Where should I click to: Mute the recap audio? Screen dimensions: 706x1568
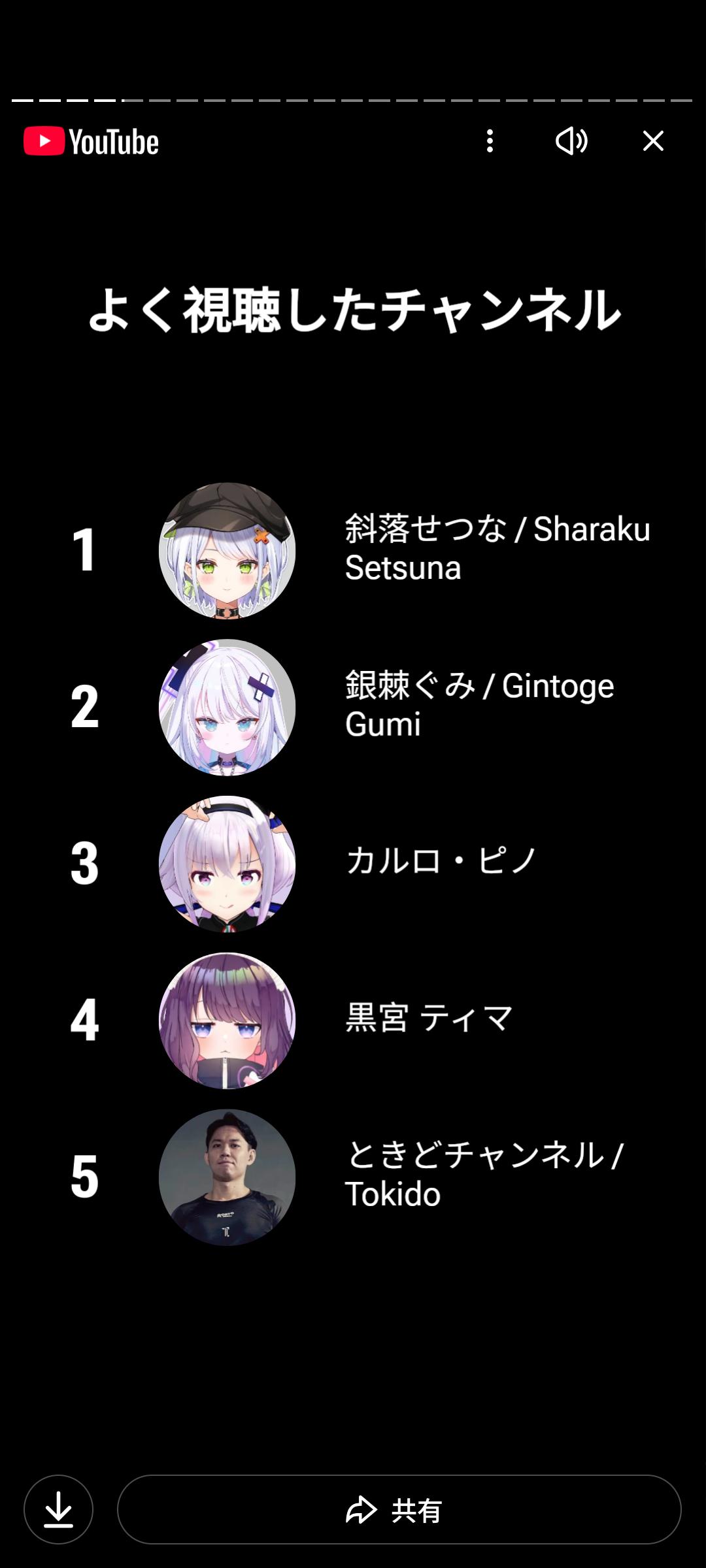tap(571, 141)
